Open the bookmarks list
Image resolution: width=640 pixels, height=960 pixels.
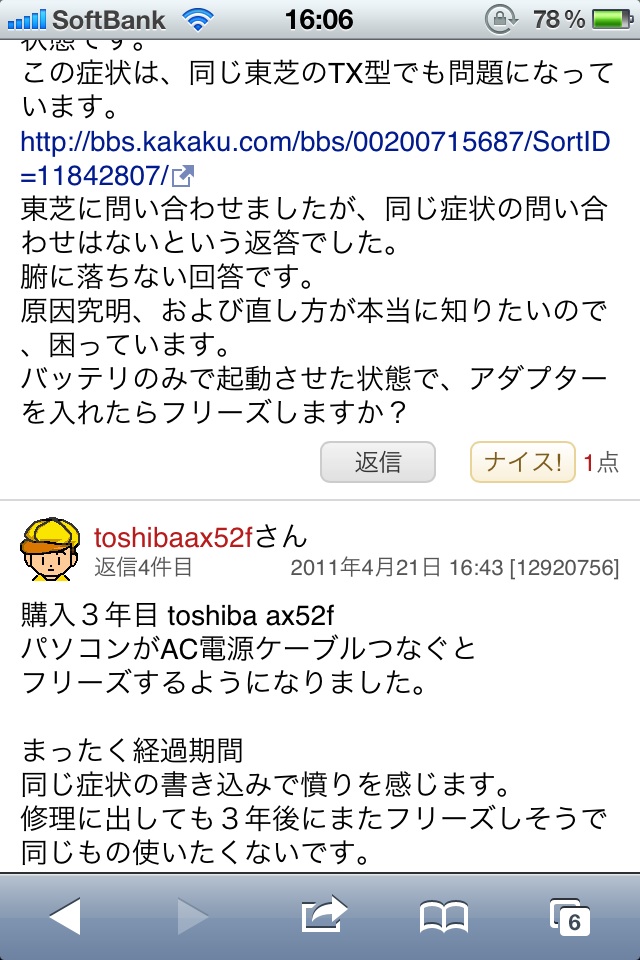click(444, 916)
